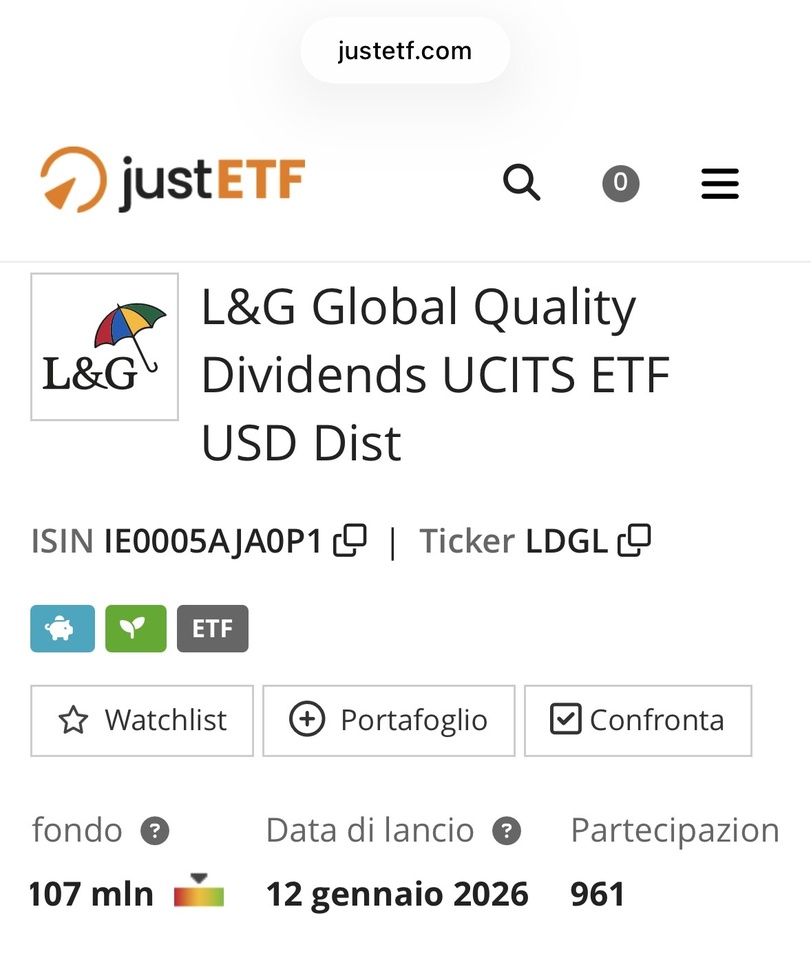Copy the ticker LDGL
Image resolution: width=811 pixels, height=960 pixels.
pos(635,540)
